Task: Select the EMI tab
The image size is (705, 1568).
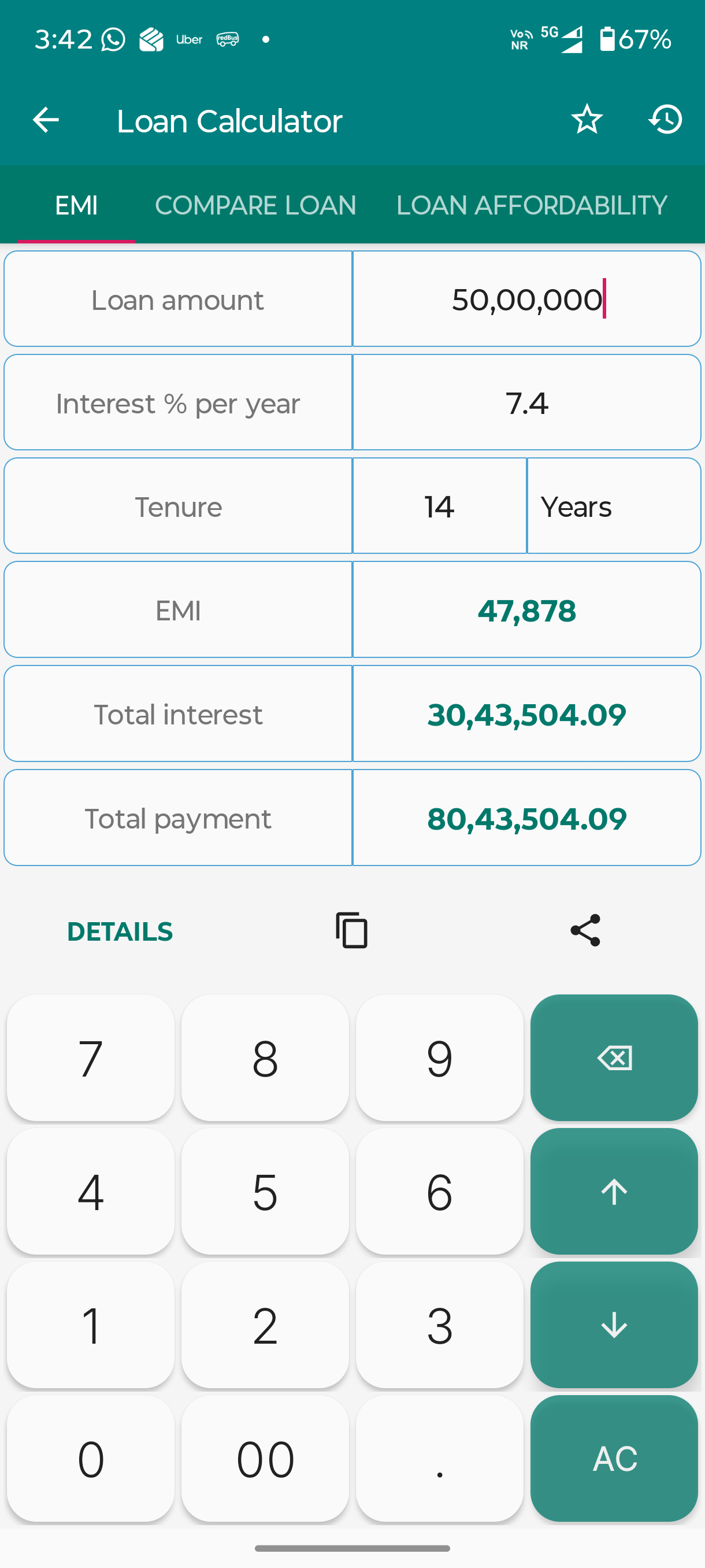Action: (x=76, y=205)
